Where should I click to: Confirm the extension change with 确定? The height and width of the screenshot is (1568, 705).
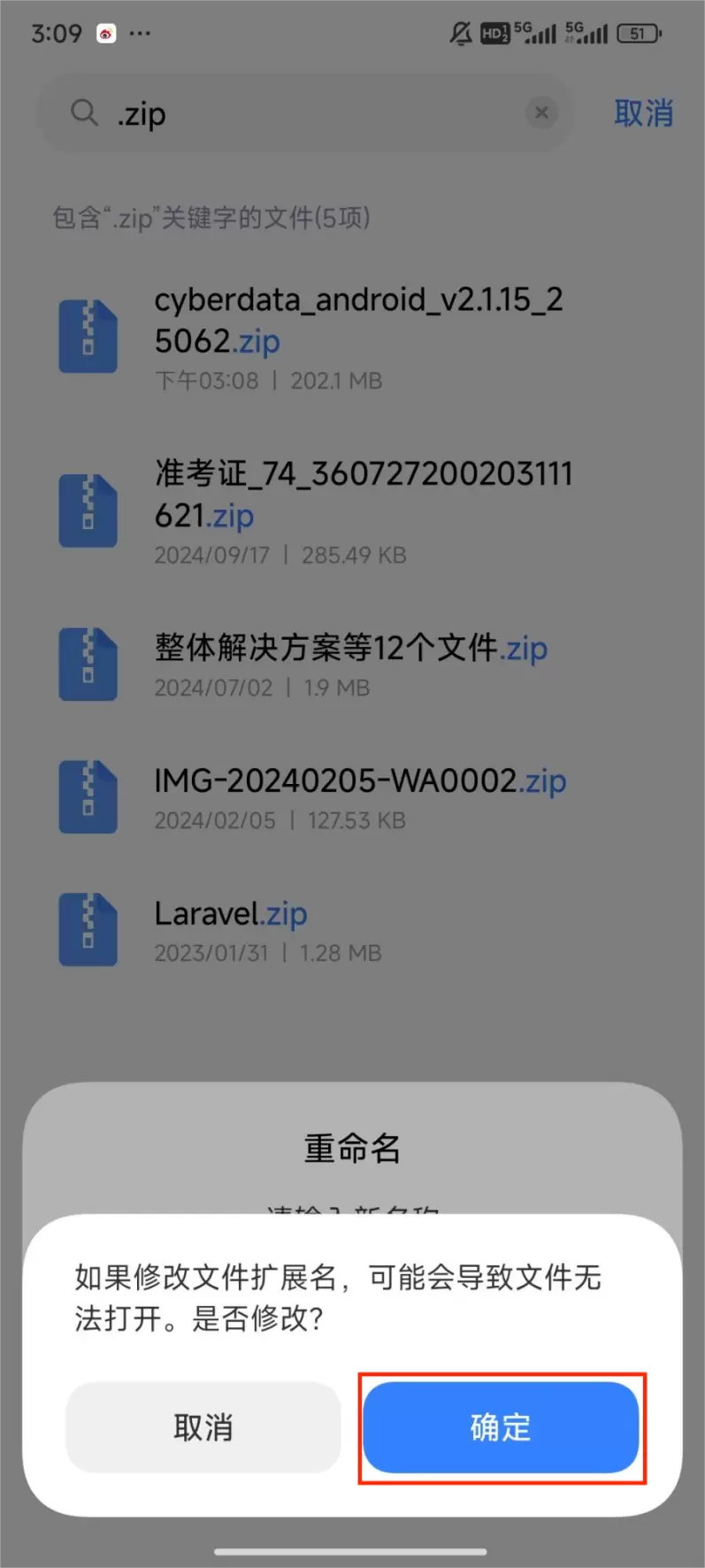click(x=501, y=1427)
